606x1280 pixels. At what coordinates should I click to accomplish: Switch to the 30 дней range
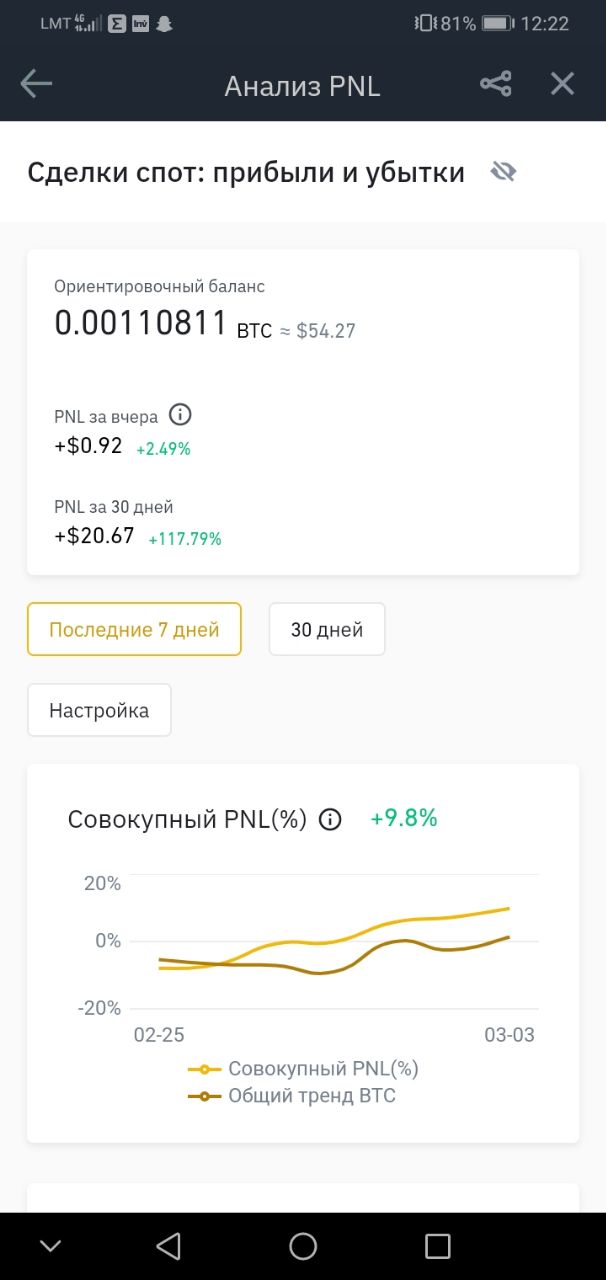pos(327,629)
